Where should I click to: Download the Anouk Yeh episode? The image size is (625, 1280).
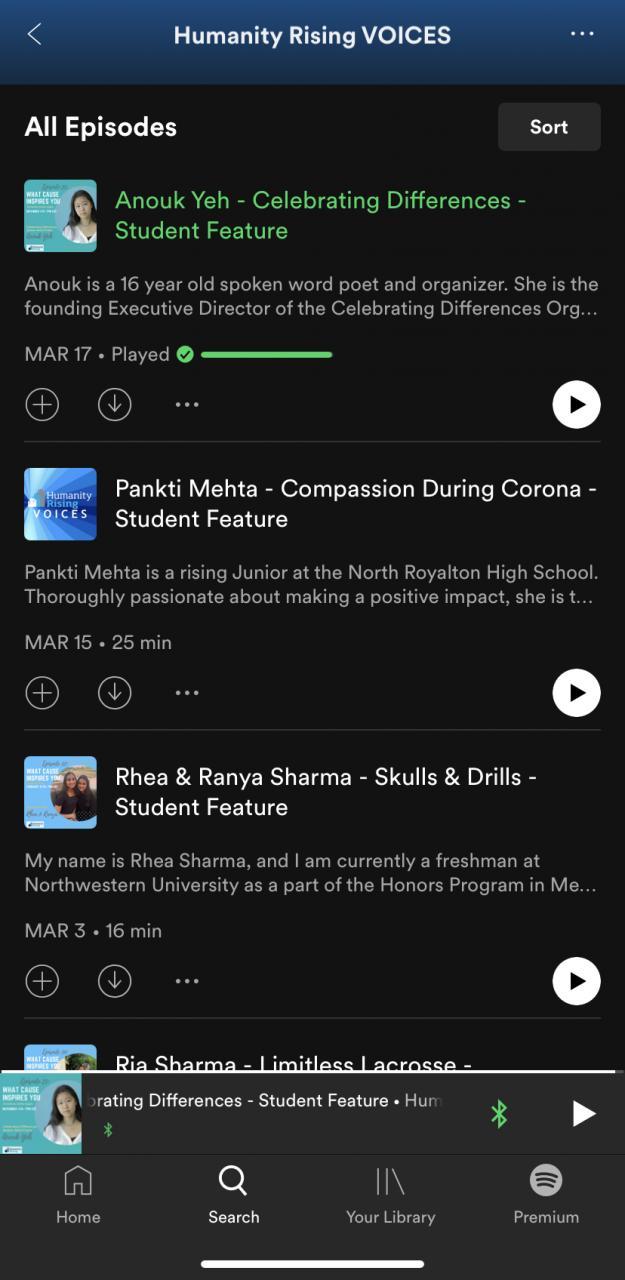click(115, 405)
